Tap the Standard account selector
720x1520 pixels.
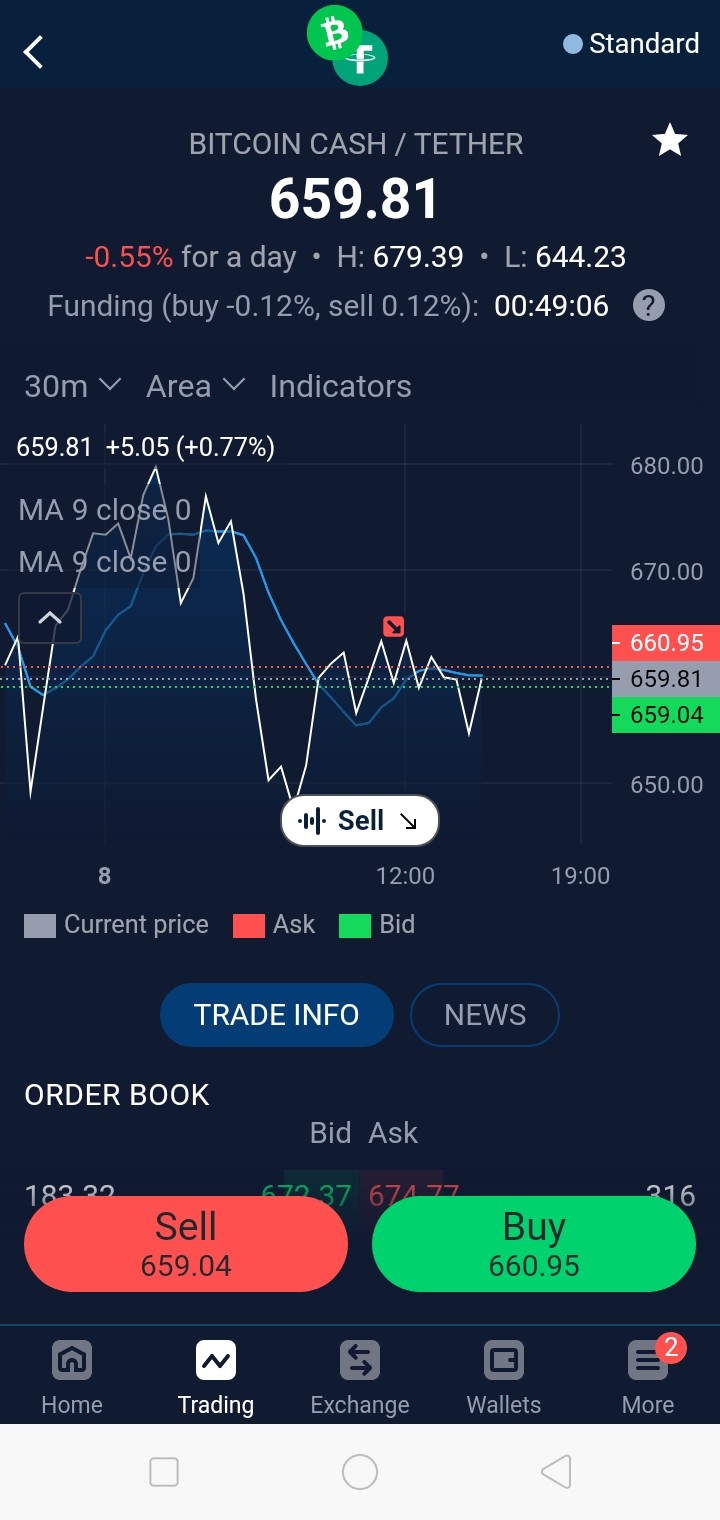pyautogui.click(x=631, y=44)
